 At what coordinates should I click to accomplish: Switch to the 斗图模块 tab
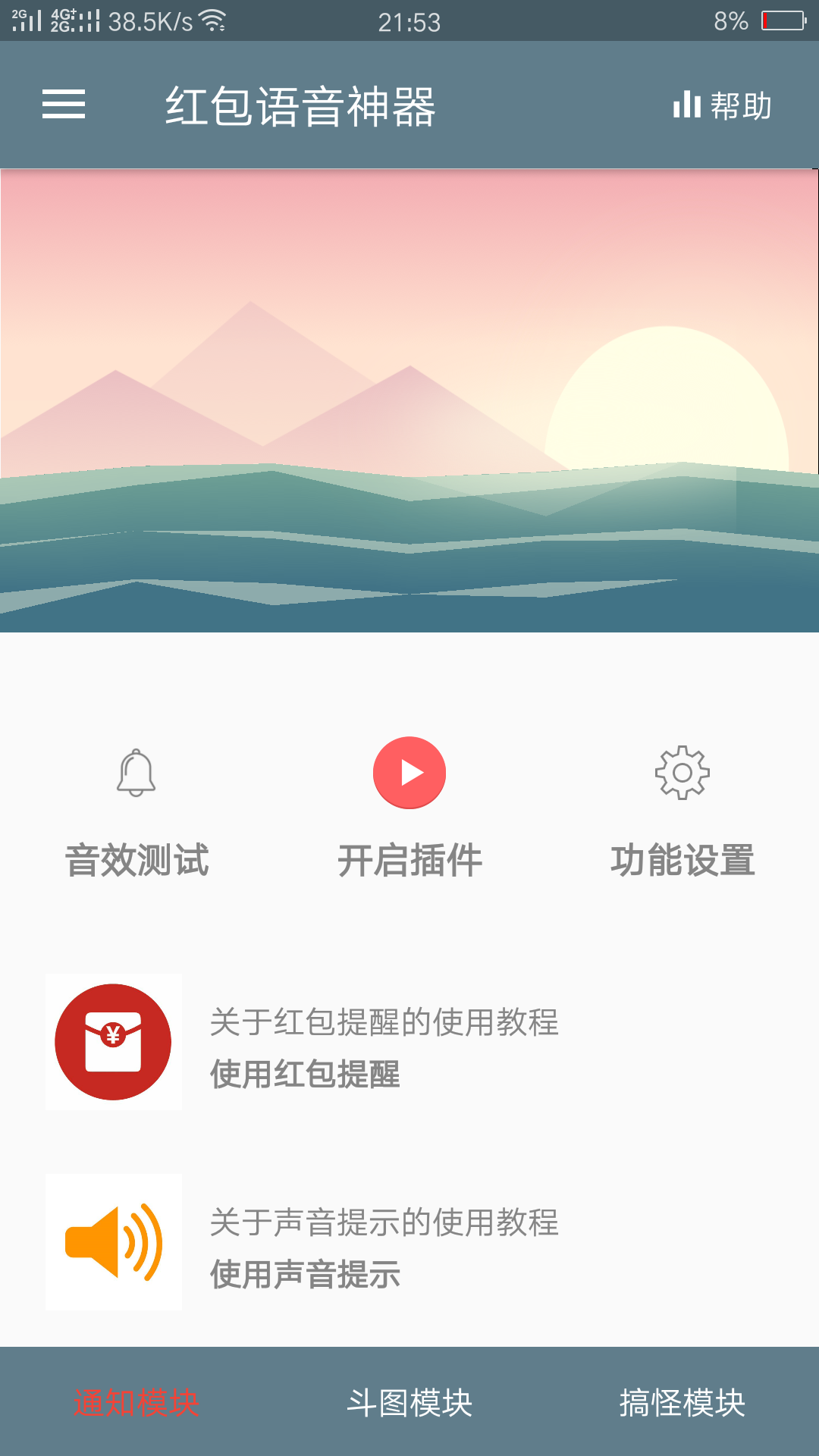click(x=409, y=1403)
